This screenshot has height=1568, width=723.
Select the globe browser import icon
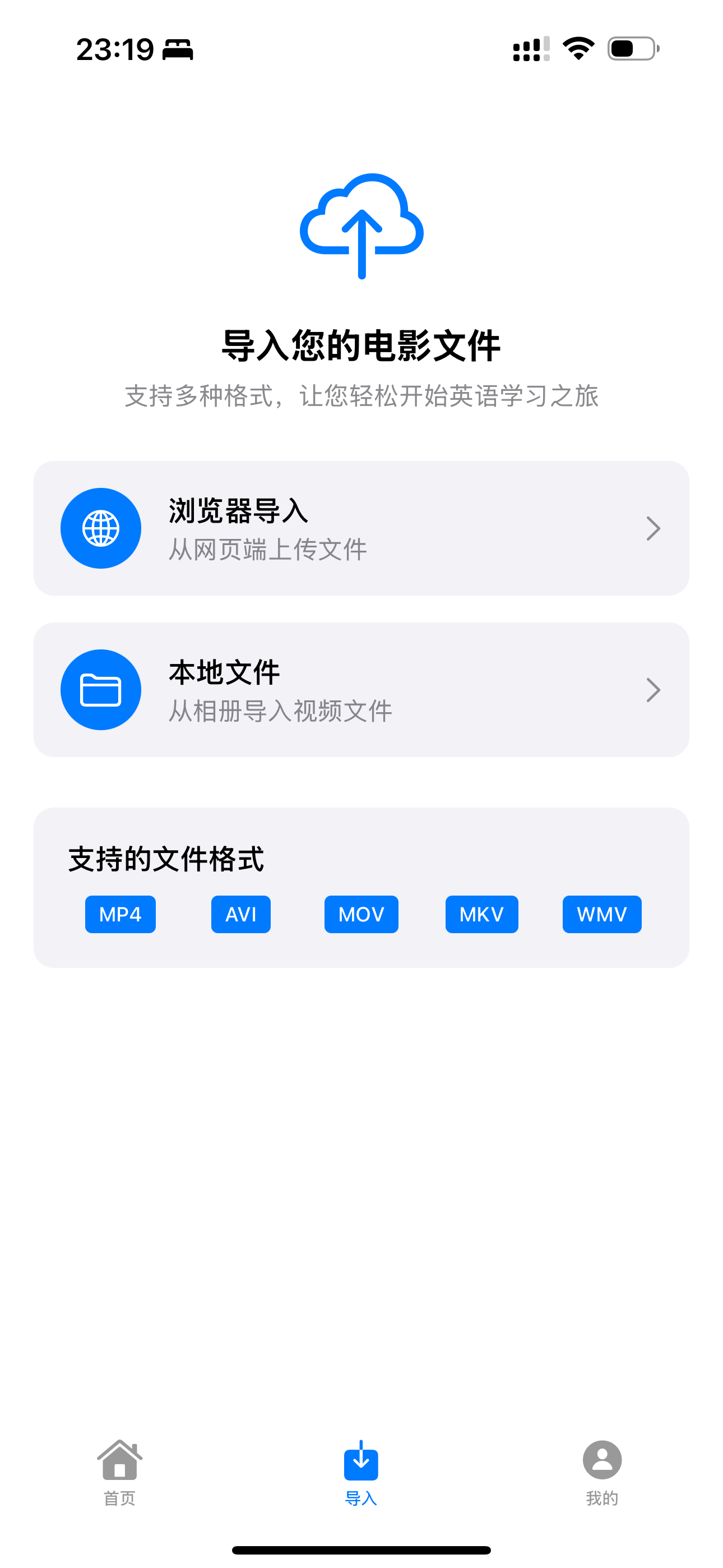tap(101, 528)
